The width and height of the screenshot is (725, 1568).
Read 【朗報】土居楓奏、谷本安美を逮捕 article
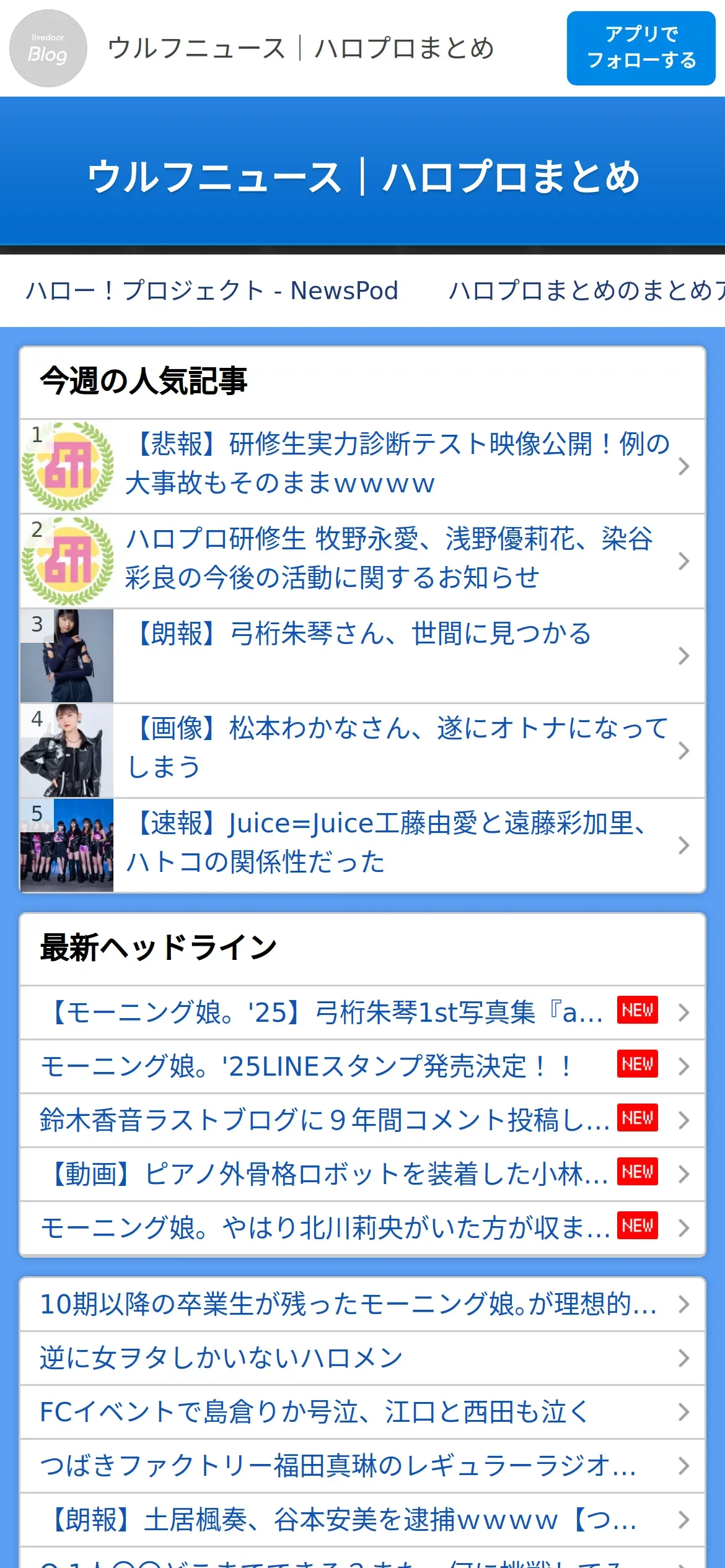341,1520
